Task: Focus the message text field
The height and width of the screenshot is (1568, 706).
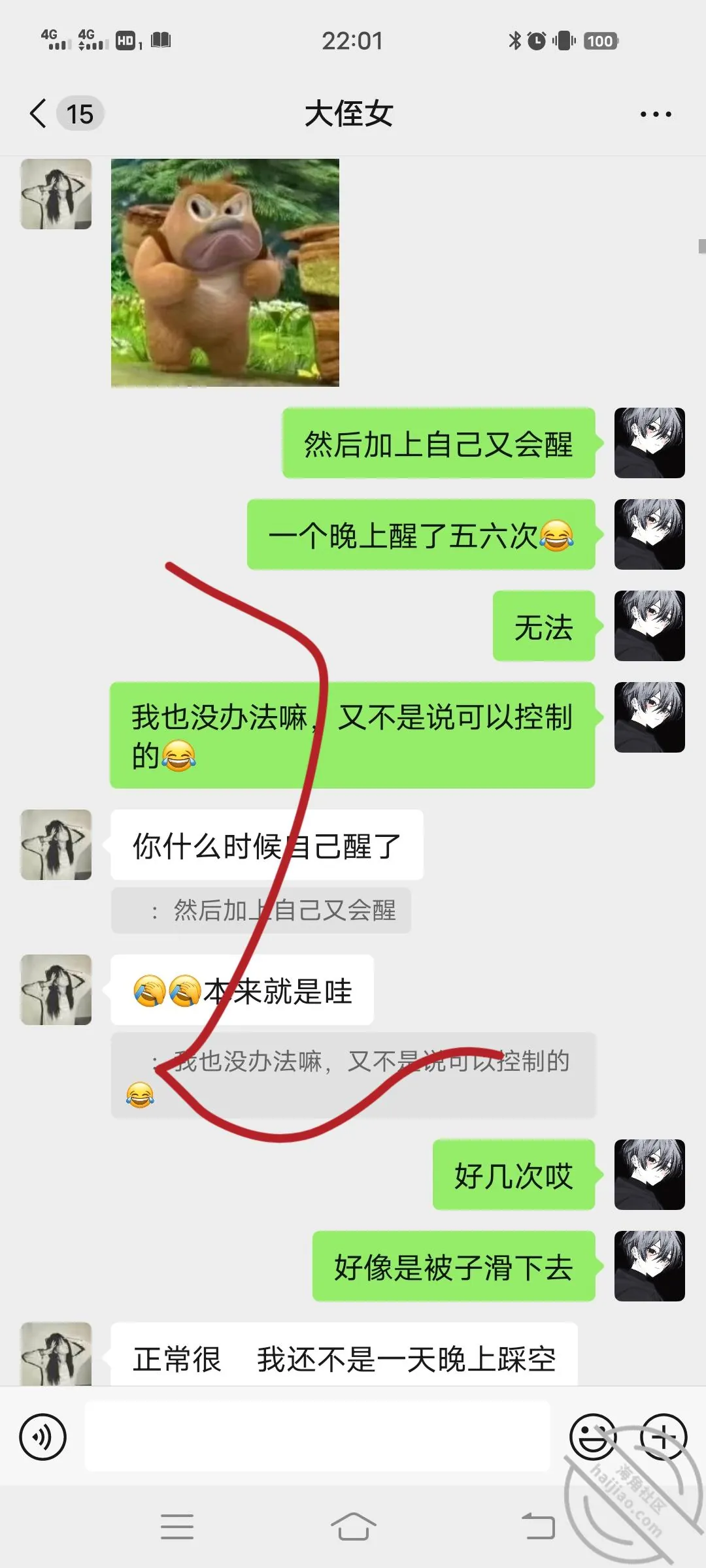Action: click(x=318, y=1436)
